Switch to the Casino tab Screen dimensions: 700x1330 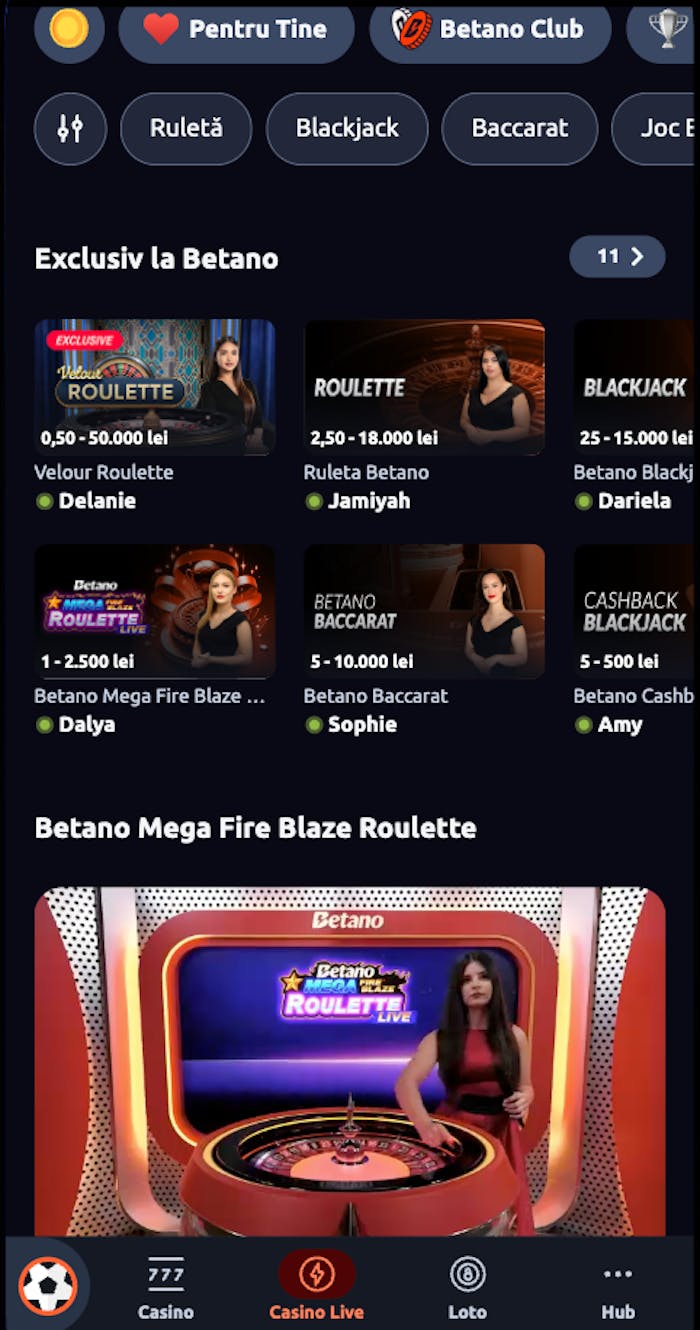click(x=166, y=1288)
